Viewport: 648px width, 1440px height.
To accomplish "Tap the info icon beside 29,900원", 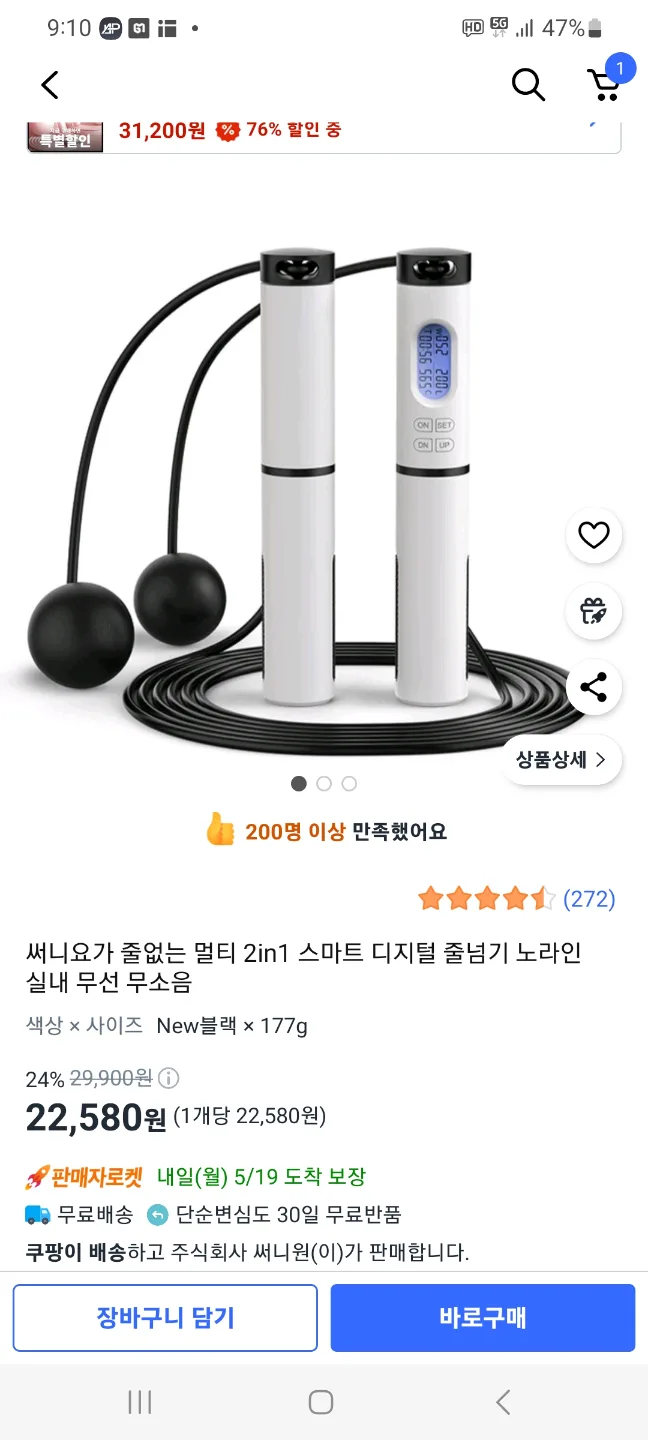I will point(170,1078).
